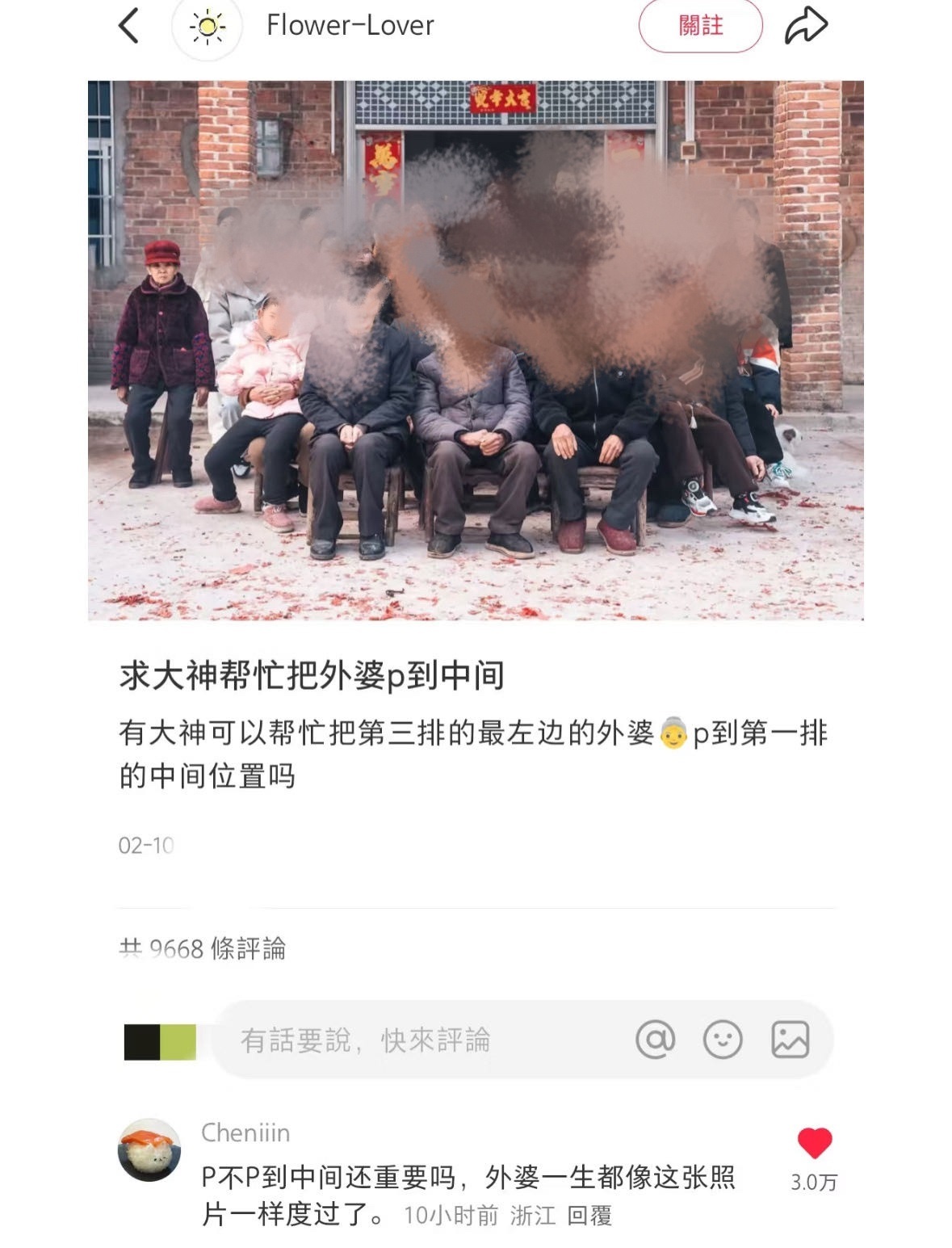Open Flower-Lover's profile avatar
The height and width of the screenshot is (1248, 952).
[207, 27]
